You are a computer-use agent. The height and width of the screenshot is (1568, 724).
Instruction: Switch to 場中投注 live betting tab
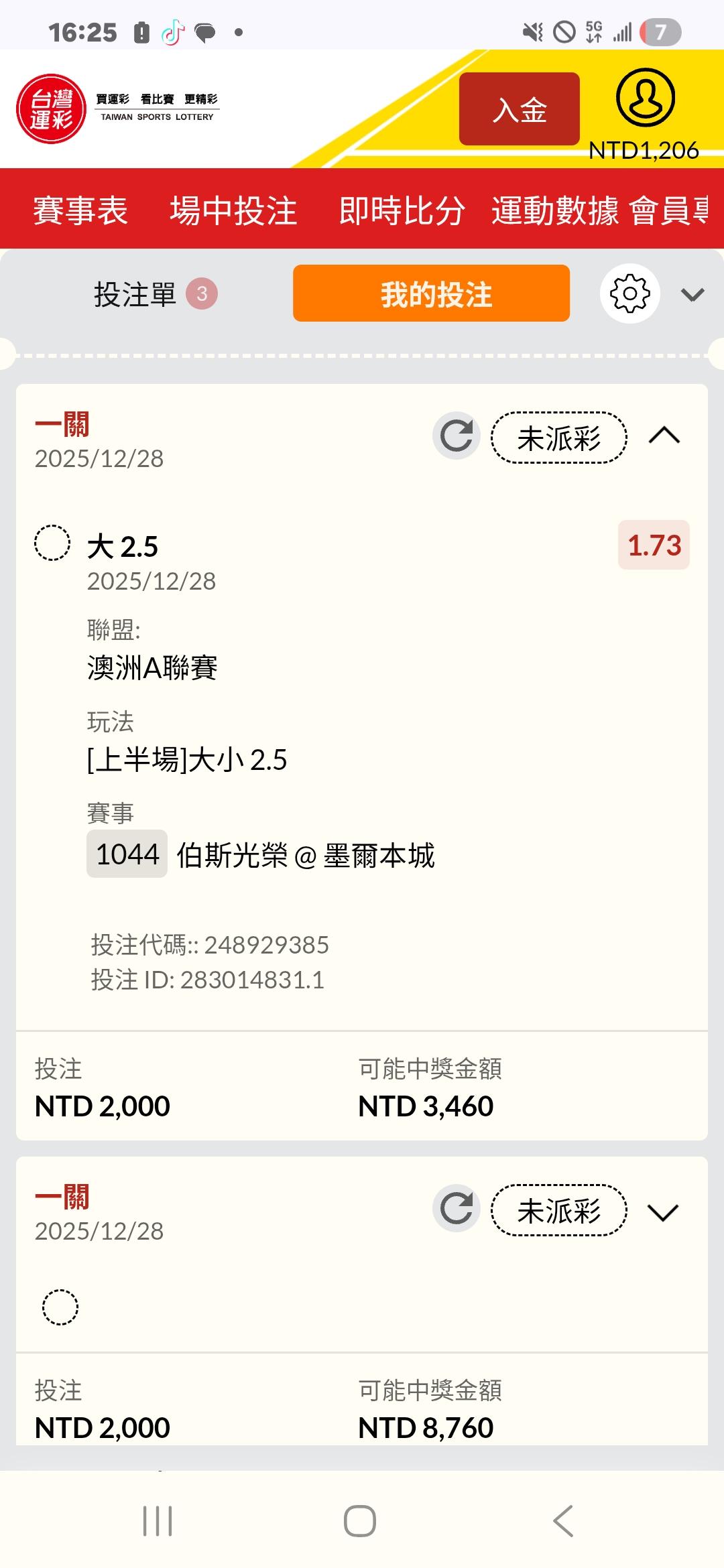coord(233,210)
